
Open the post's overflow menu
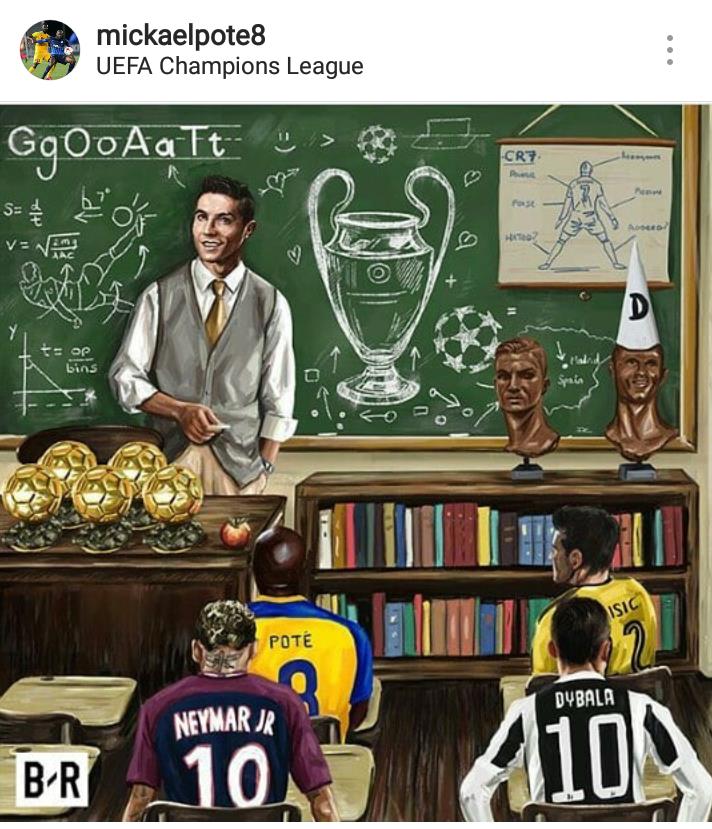pos(669,50)
